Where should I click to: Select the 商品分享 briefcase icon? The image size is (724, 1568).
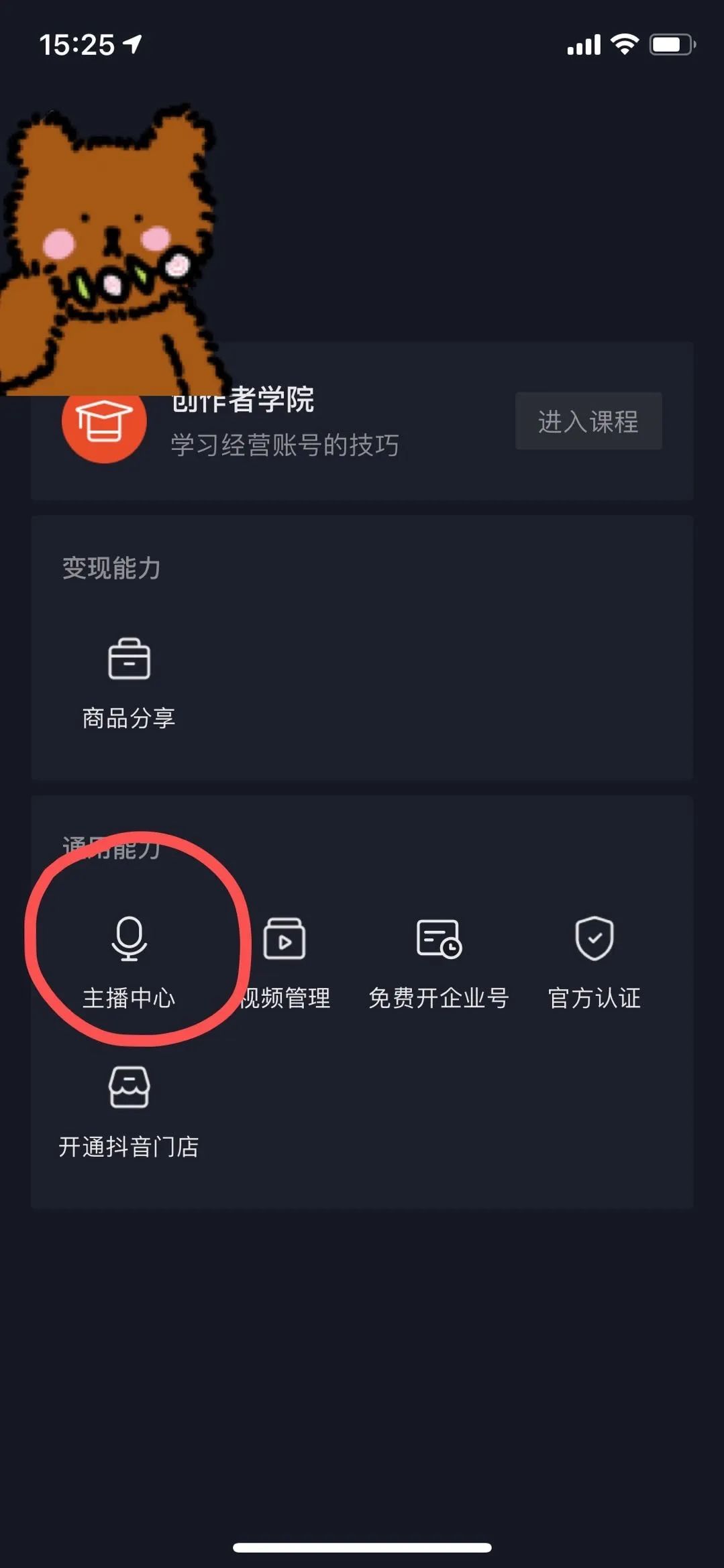[x=128, y=658]
